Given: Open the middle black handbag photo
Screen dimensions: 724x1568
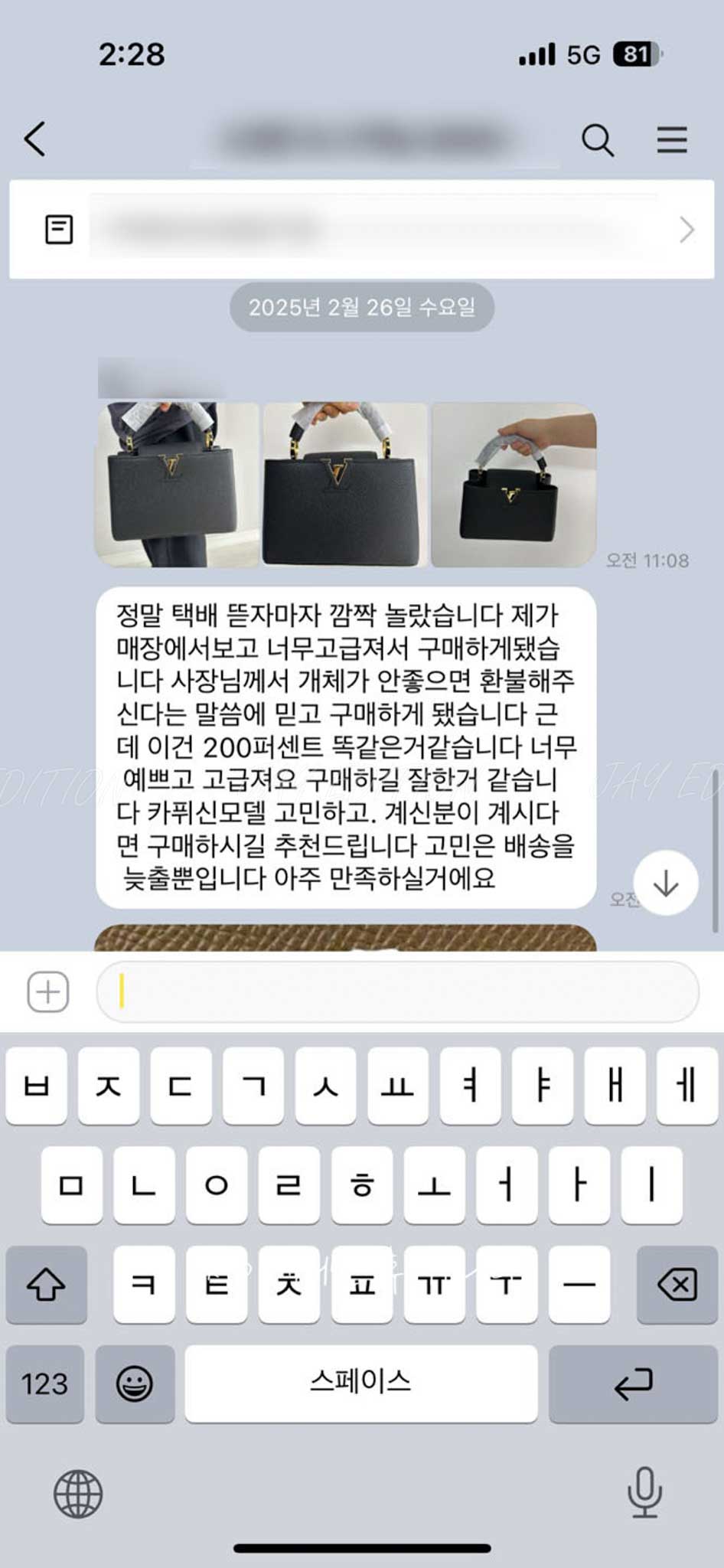Looking at the screenshot, I should pyautogui.click(x=344, y=485).
